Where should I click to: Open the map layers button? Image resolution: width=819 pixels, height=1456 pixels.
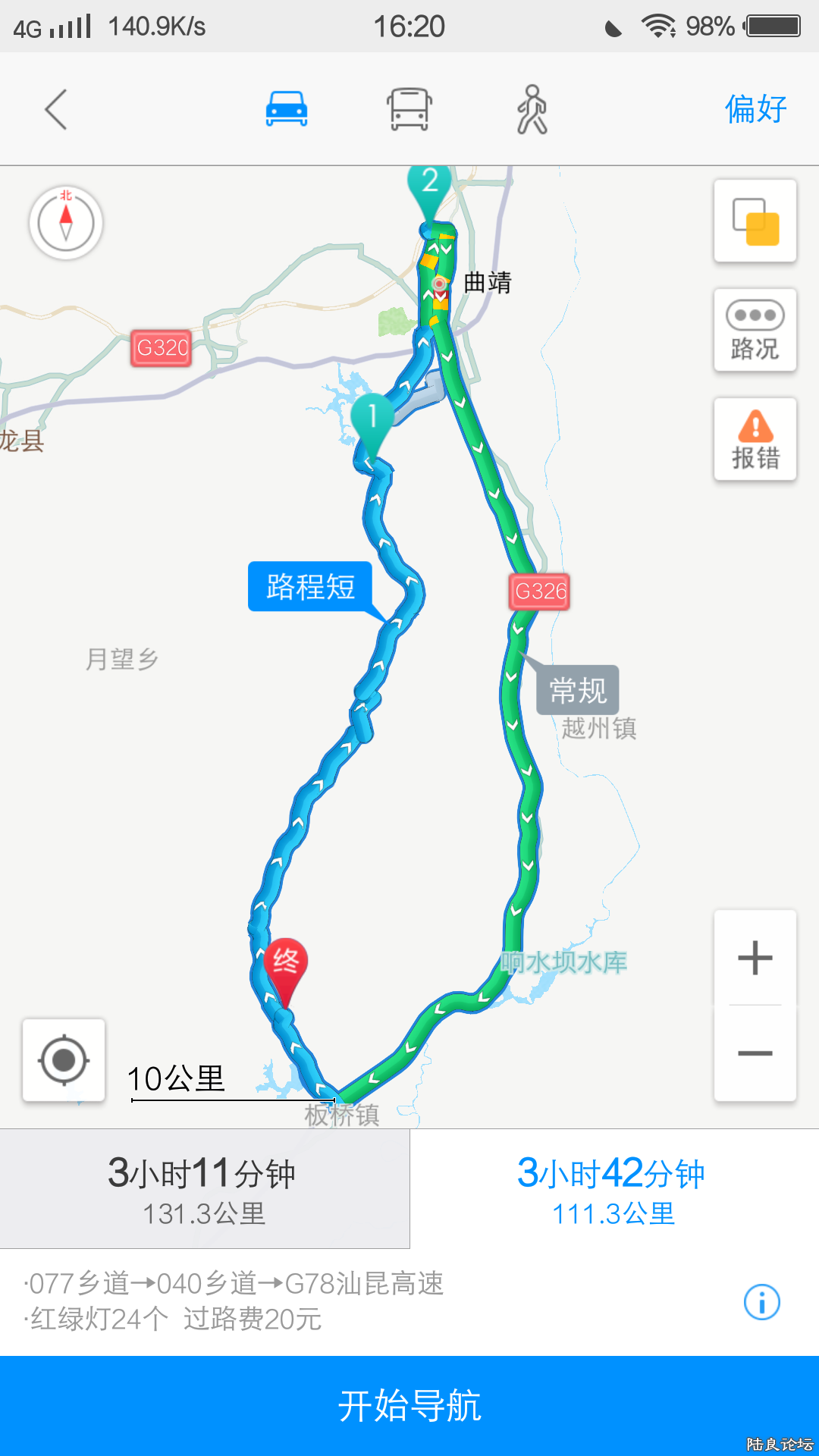[755, 221]
